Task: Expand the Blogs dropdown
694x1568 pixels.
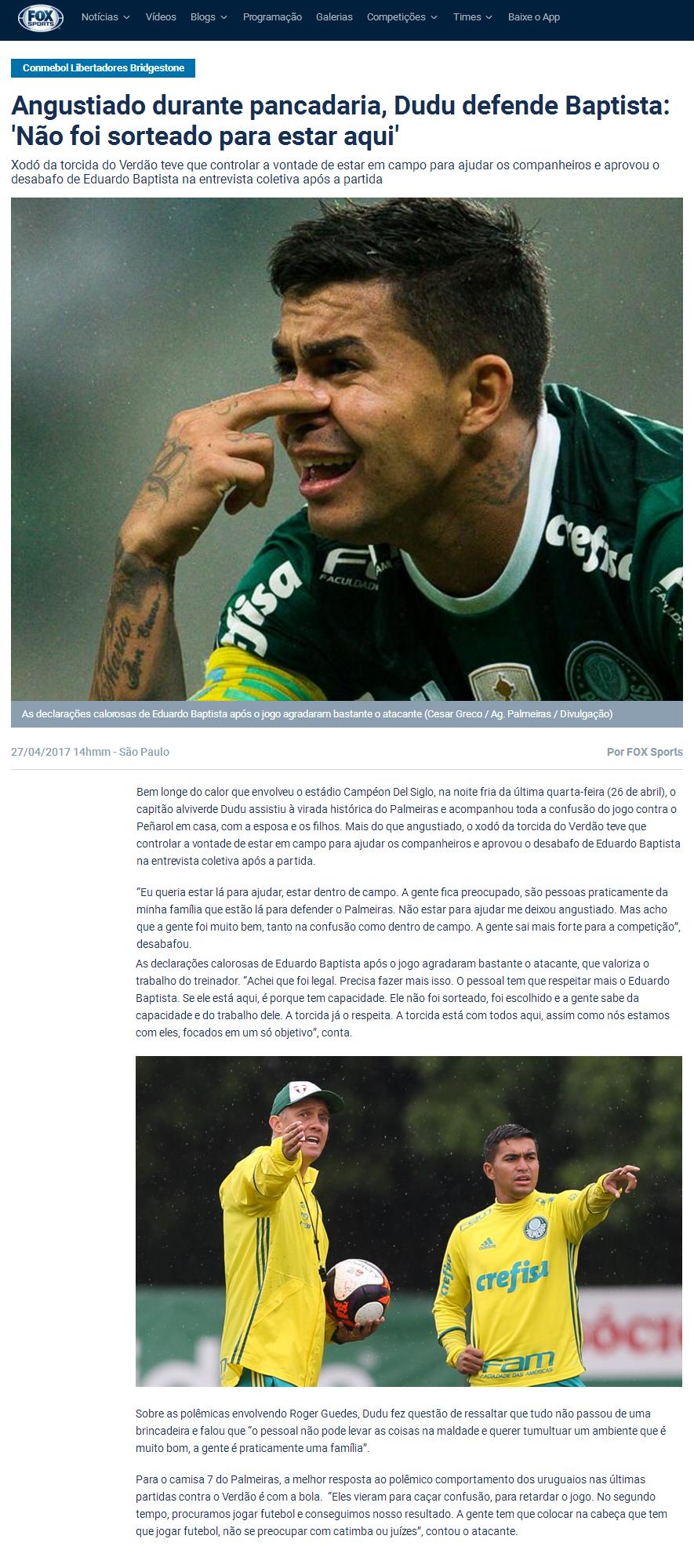Action: (x=209, y=17)
